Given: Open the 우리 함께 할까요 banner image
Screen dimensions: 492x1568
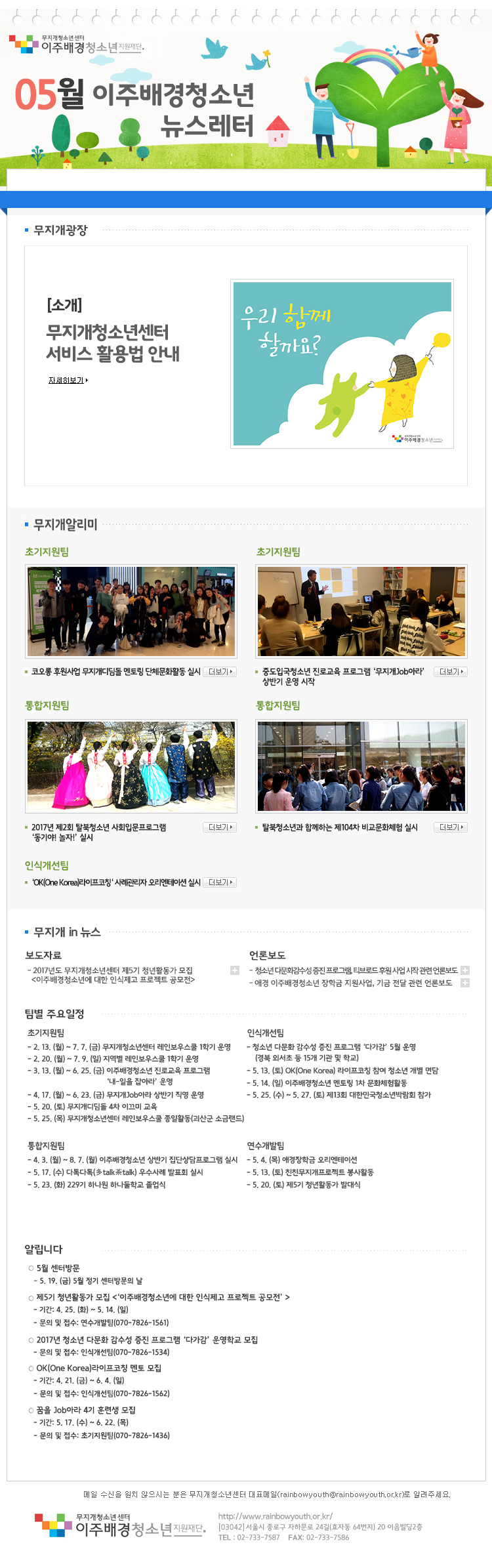Looking at the screenshot, I should coord(342,363).
